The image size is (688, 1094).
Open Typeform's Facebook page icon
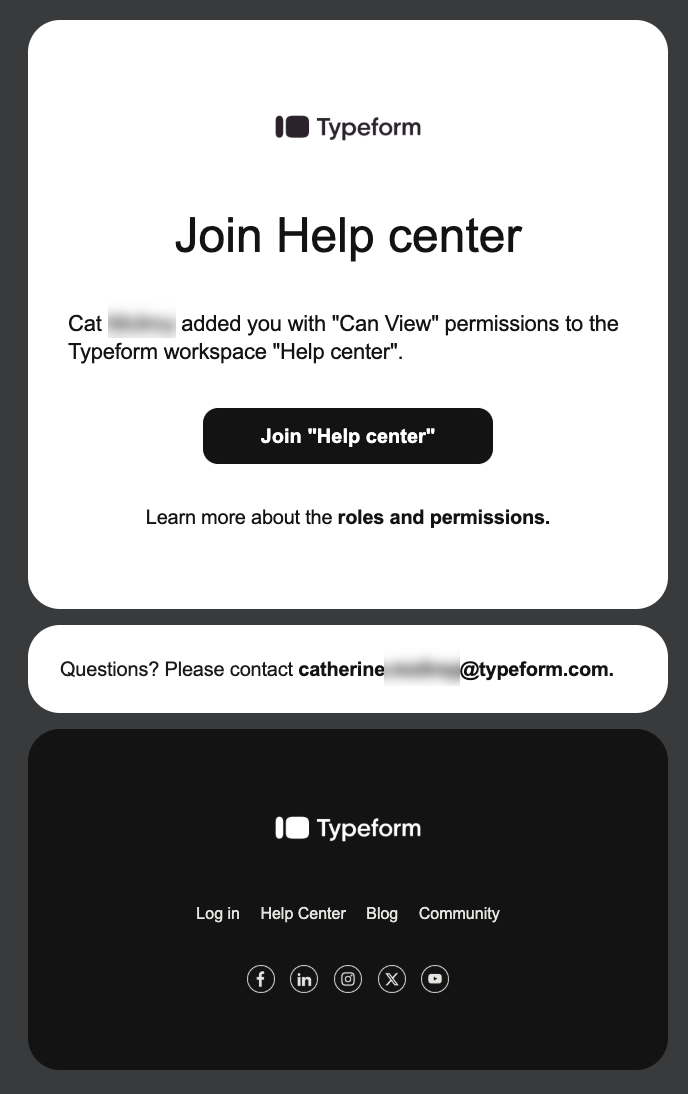pos(261,979)
